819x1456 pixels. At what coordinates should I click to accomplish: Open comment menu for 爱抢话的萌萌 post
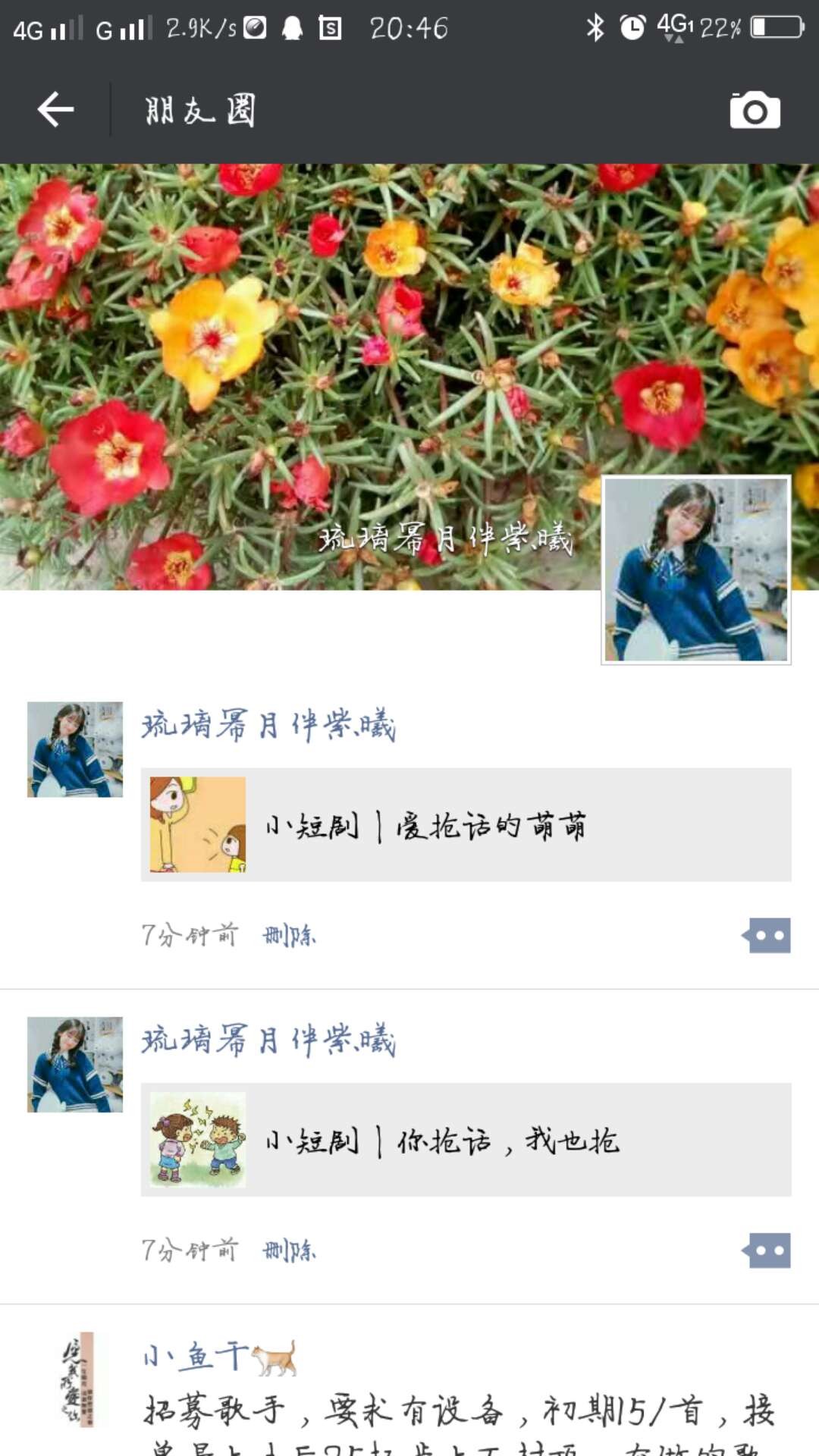[767, 936]
